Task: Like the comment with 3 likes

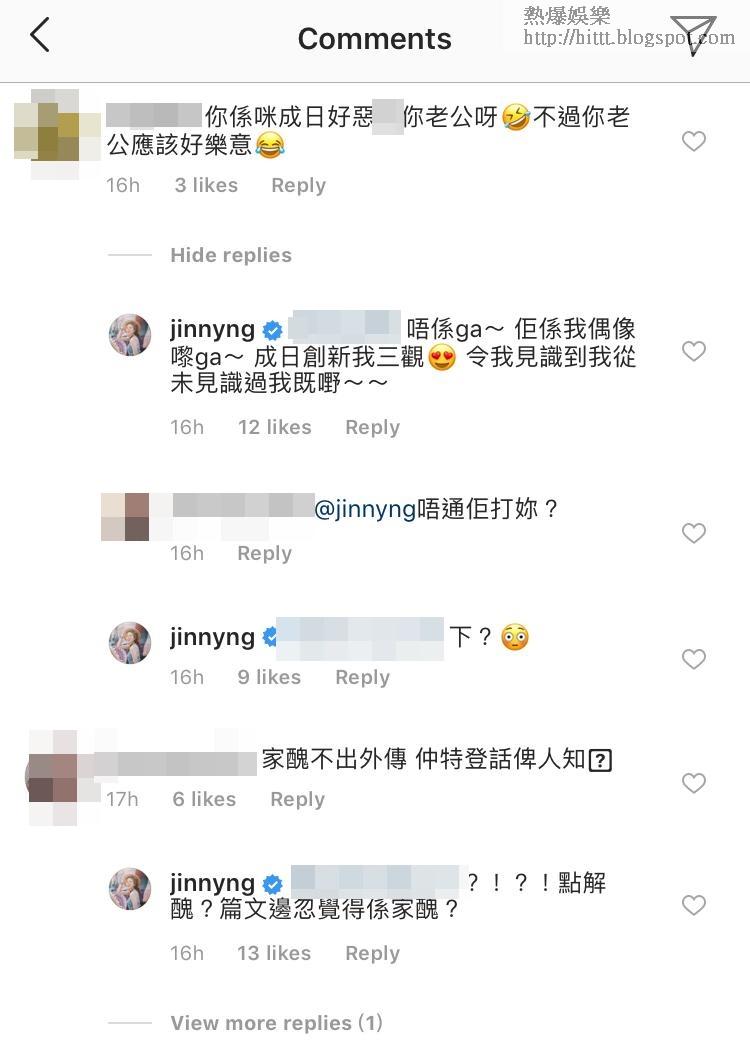Action: 693,142
